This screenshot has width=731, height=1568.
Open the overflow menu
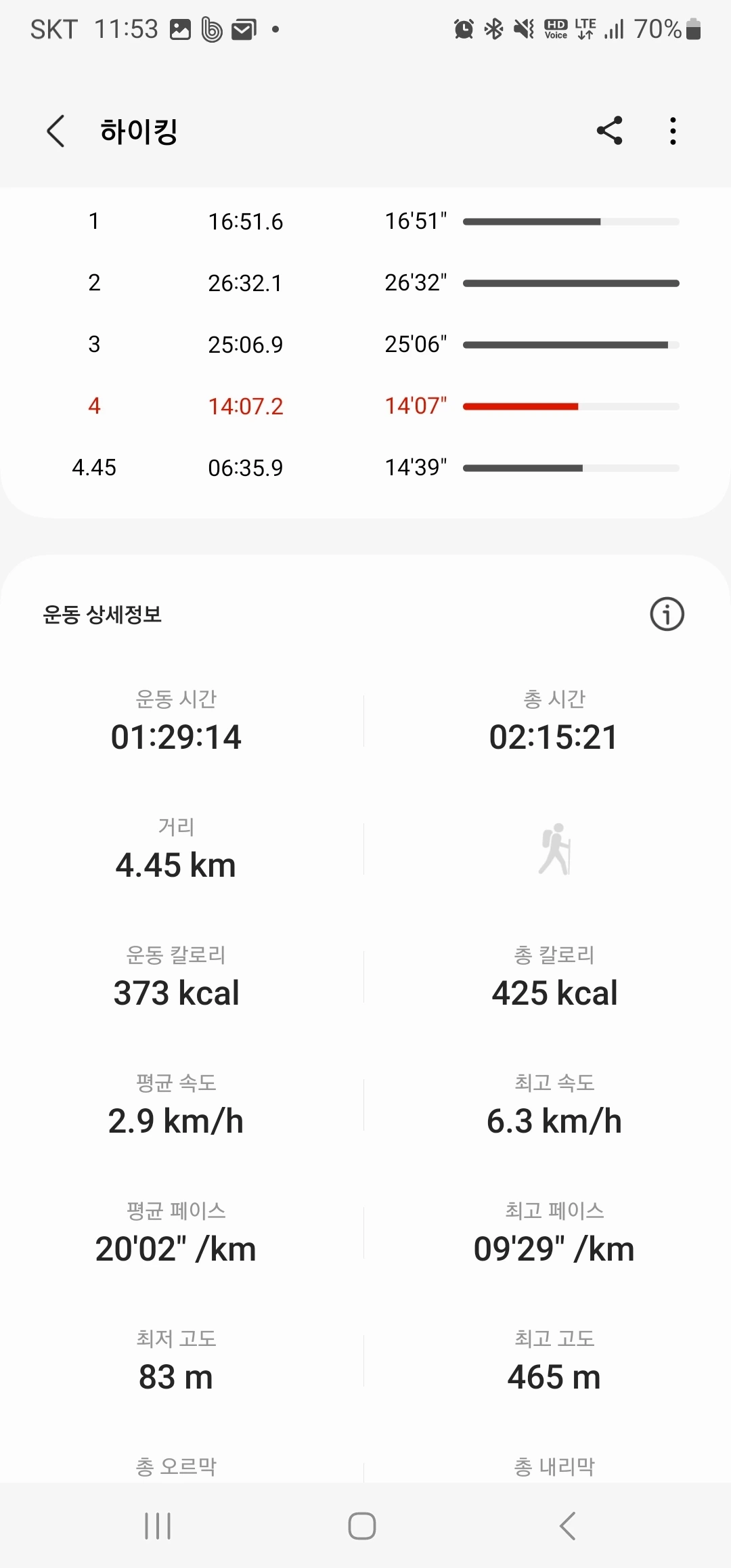point(672,131)
